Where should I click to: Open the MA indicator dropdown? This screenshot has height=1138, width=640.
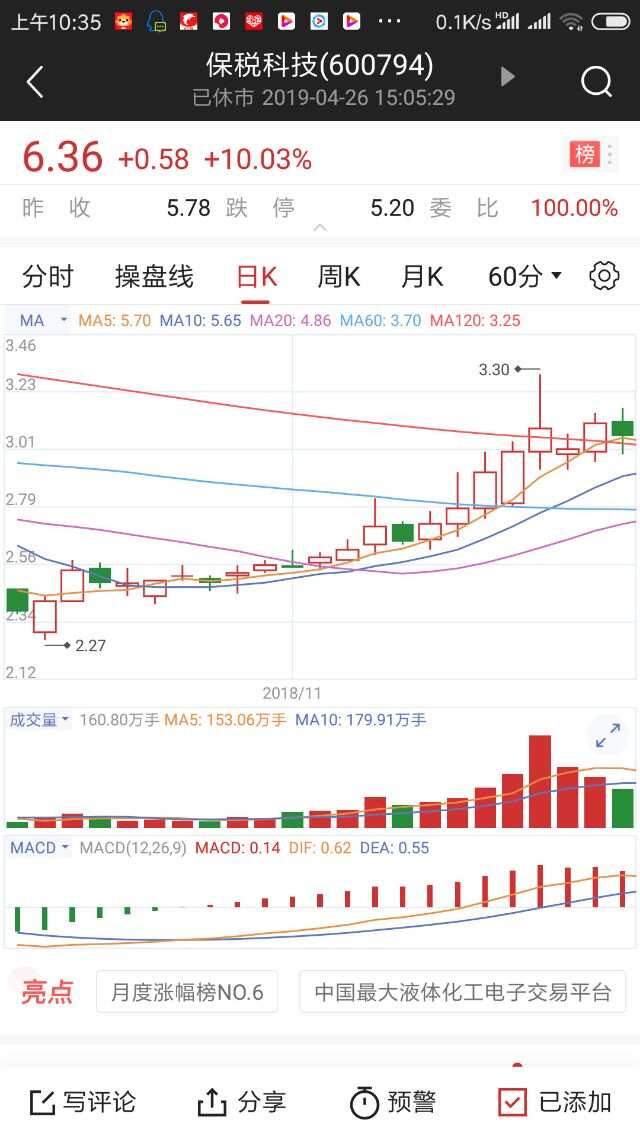pos(43,320)
